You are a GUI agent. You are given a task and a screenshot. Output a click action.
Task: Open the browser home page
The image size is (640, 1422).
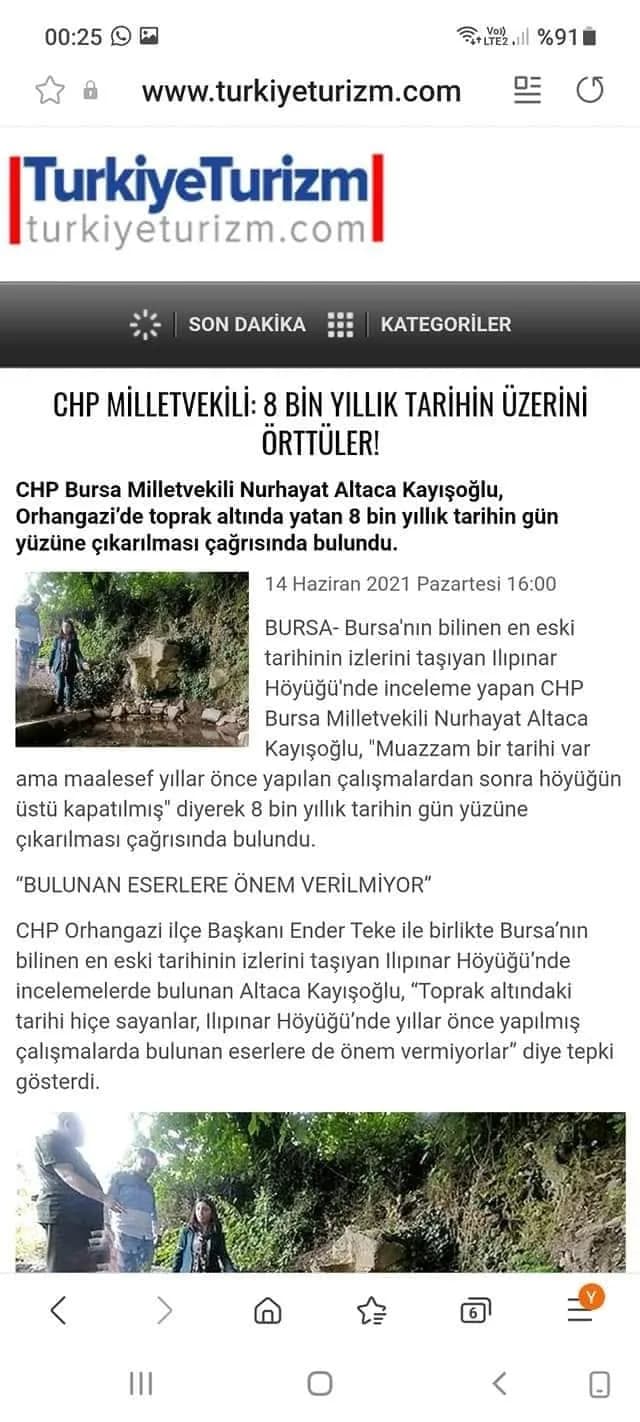[267, 1310]
